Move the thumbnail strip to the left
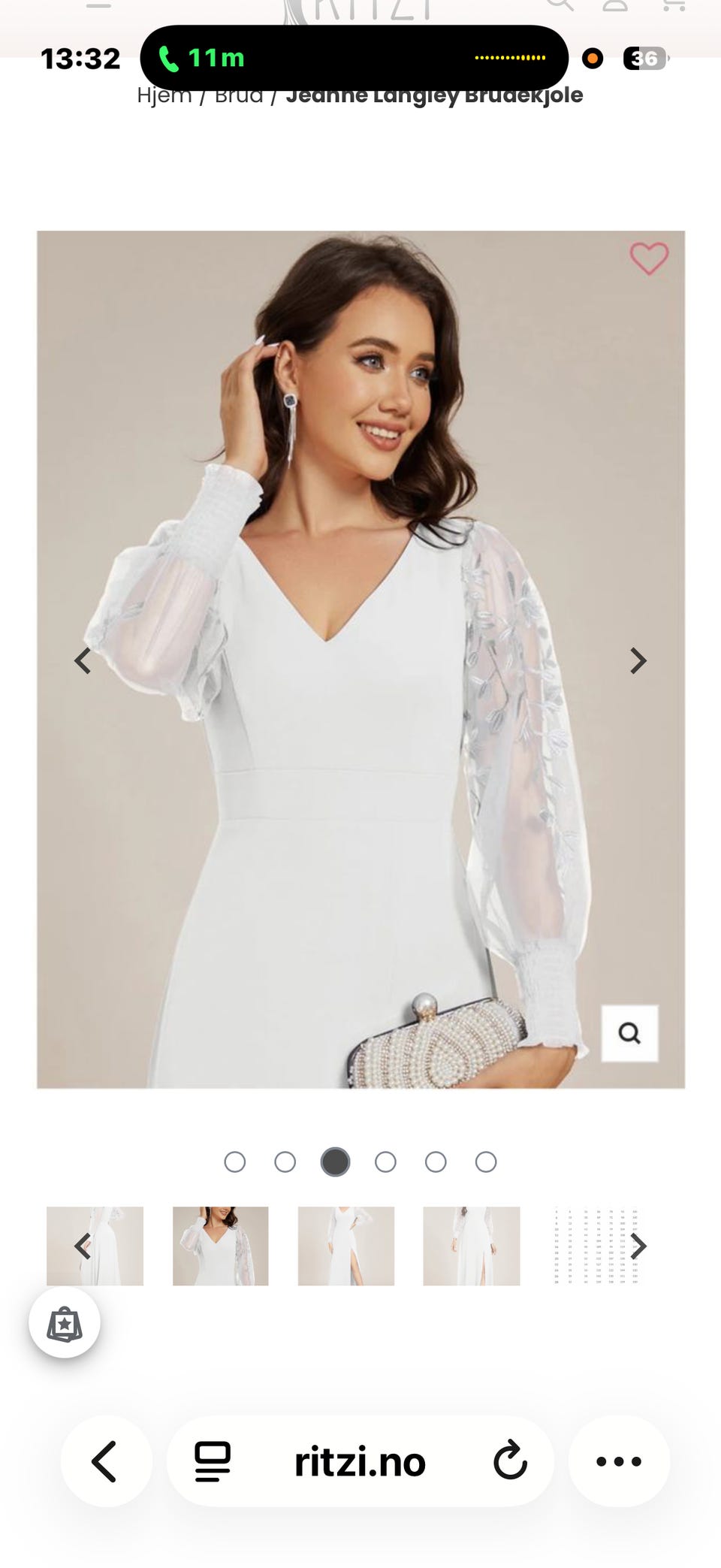This screenshot has width=721, height=1568. pos(83,1246)
